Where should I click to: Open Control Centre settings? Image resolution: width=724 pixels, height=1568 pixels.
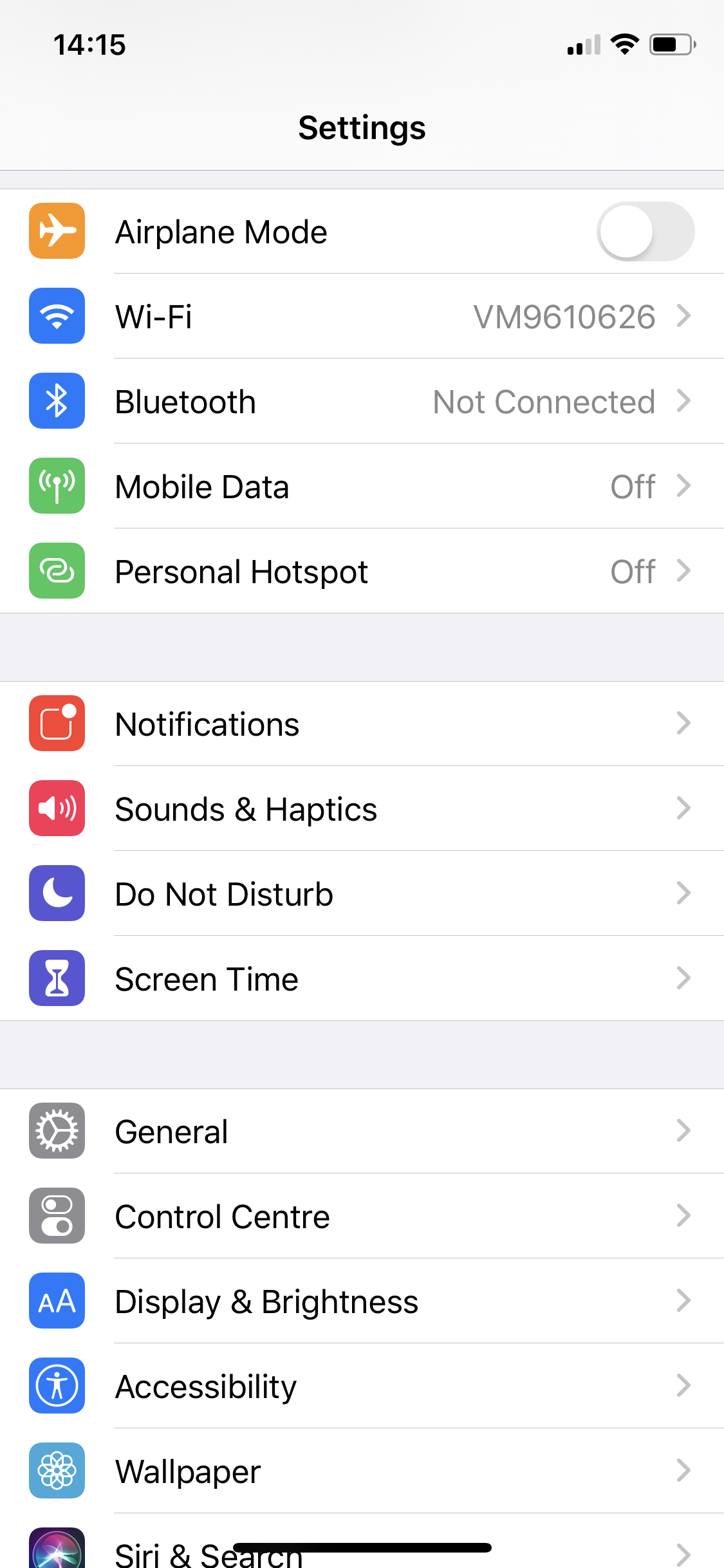(x=362, y=1217)
